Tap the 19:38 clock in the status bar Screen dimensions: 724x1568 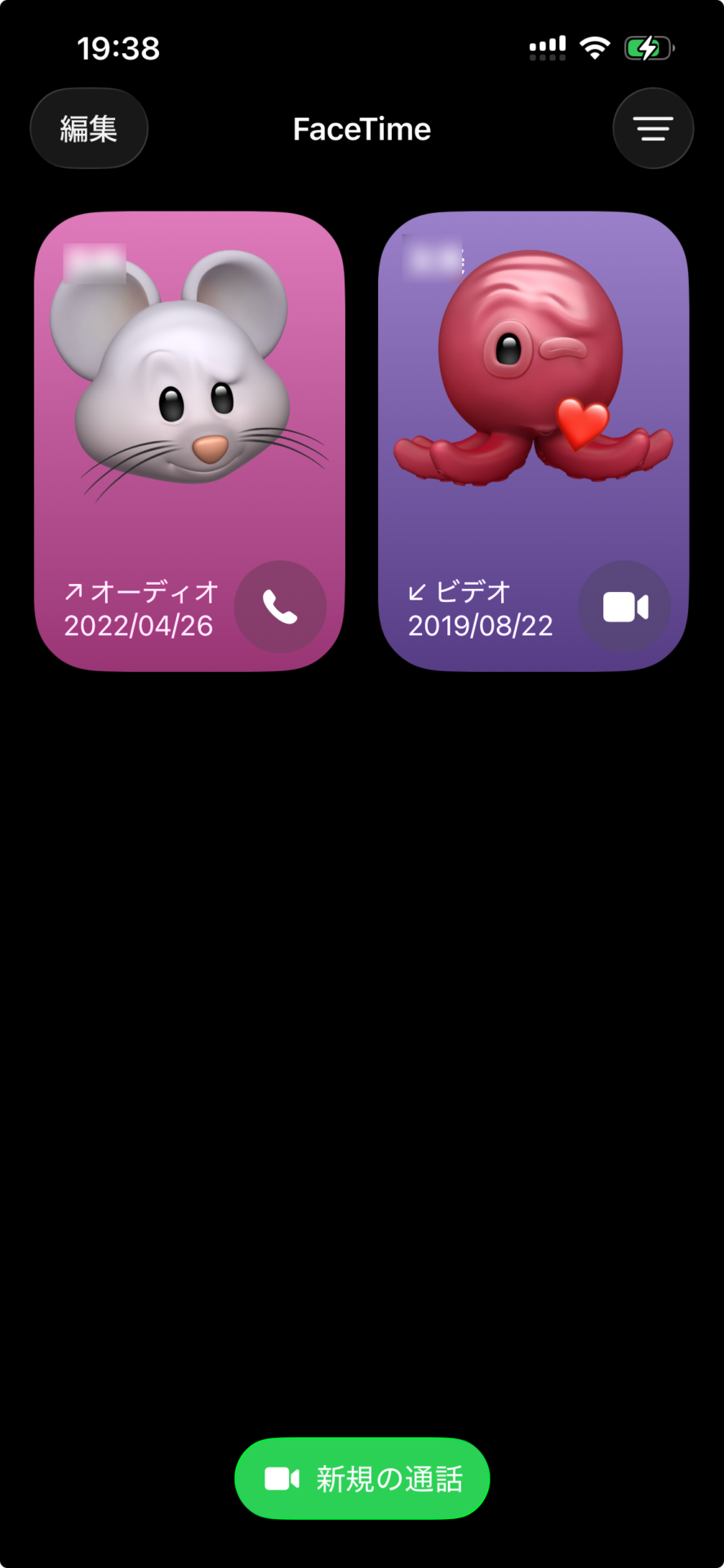(118, 48)
